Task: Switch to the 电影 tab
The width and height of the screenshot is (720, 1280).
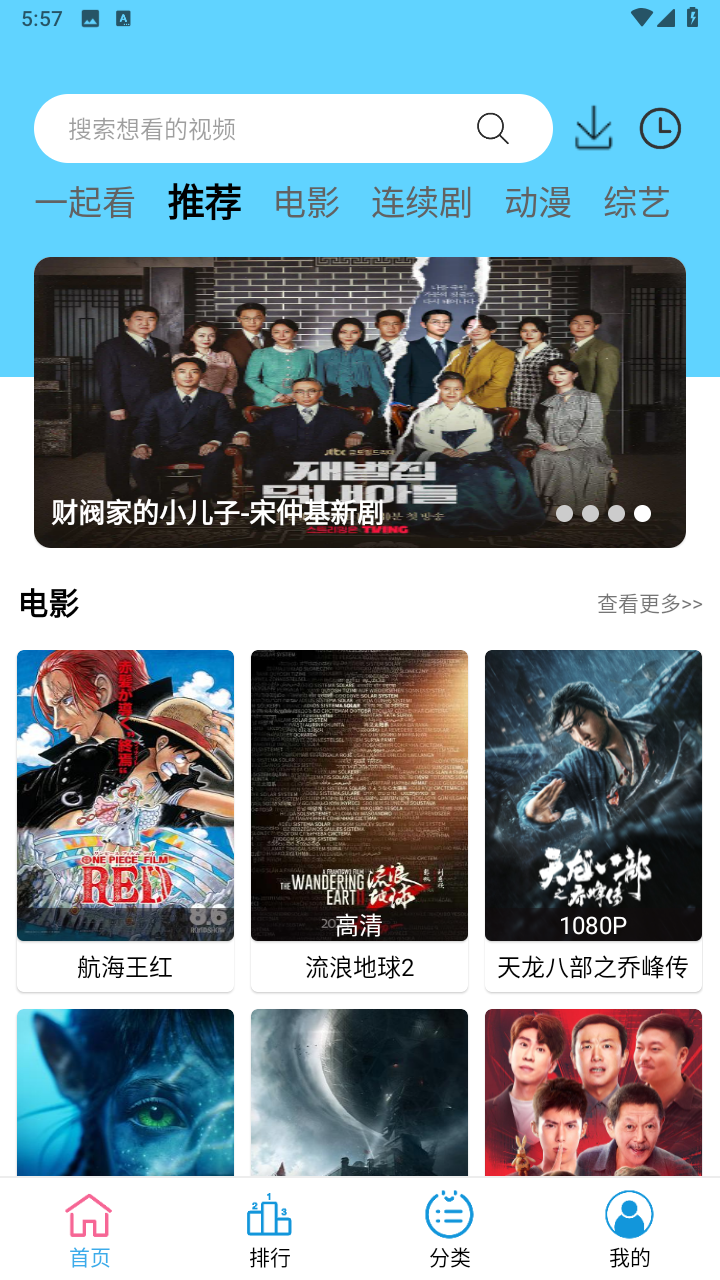Action: pyautogui.click(x=306, y=203)
